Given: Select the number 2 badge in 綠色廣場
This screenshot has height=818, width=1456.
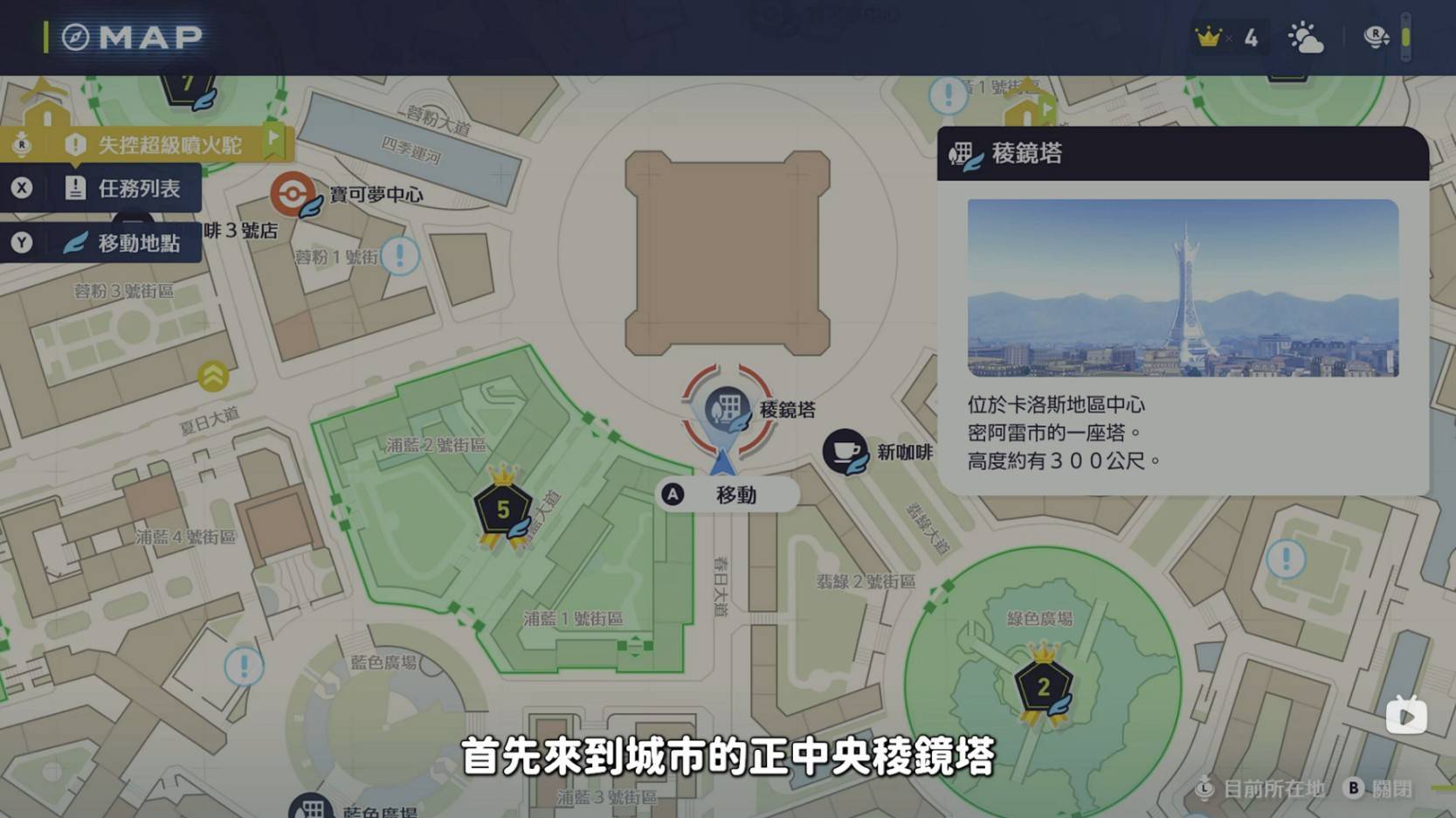Looking at the screenshot, I should pos(1043,688).
